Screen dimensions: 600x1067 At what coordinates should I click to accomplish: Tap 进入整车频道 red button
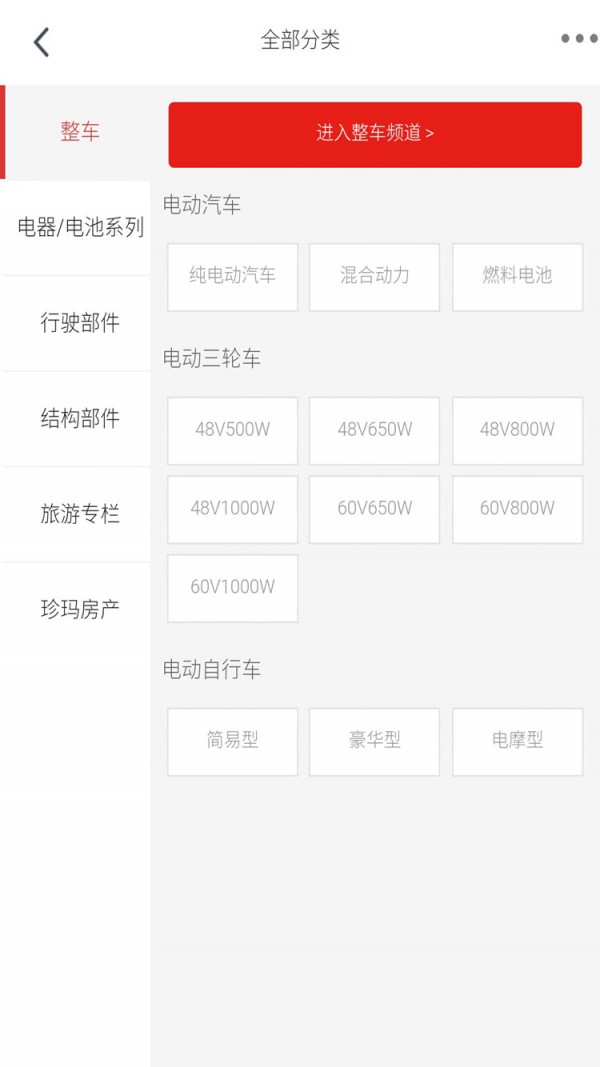pyautogui.click(x=375, y=134)
